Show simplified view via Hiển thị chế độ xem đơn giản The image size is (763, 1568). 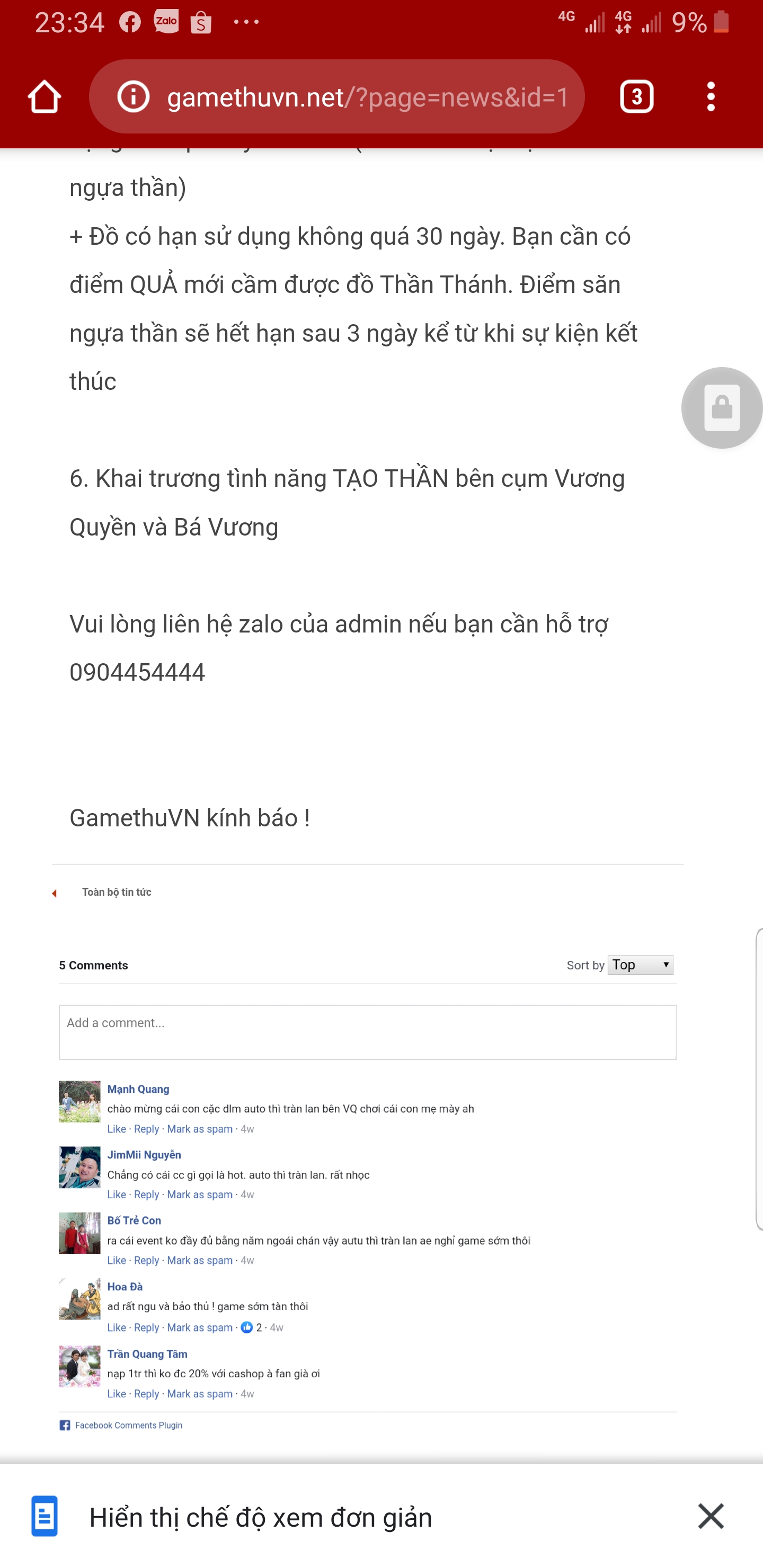point(261,1518)
